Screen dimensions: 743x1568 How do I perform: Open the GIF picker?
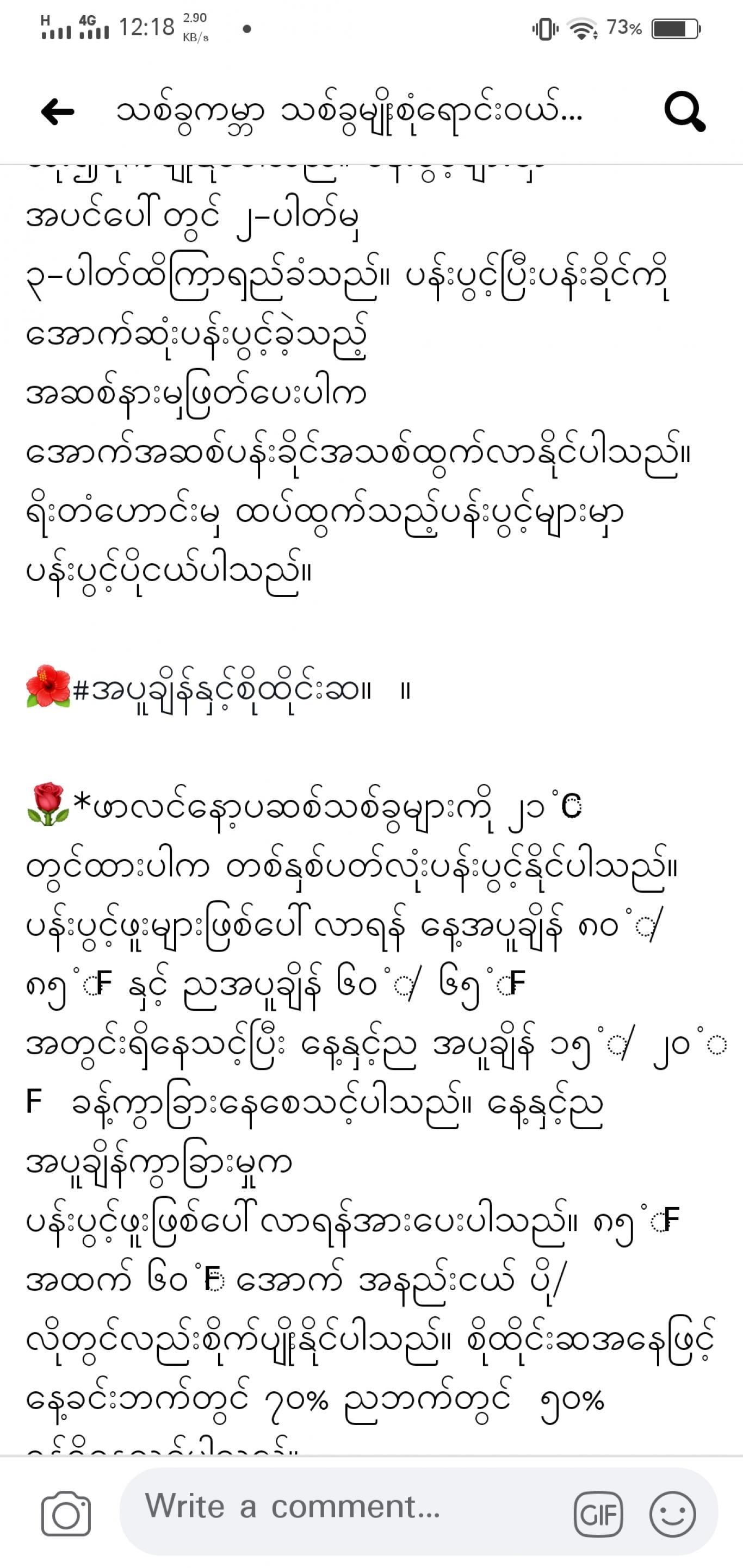(x=598, y=1514)
